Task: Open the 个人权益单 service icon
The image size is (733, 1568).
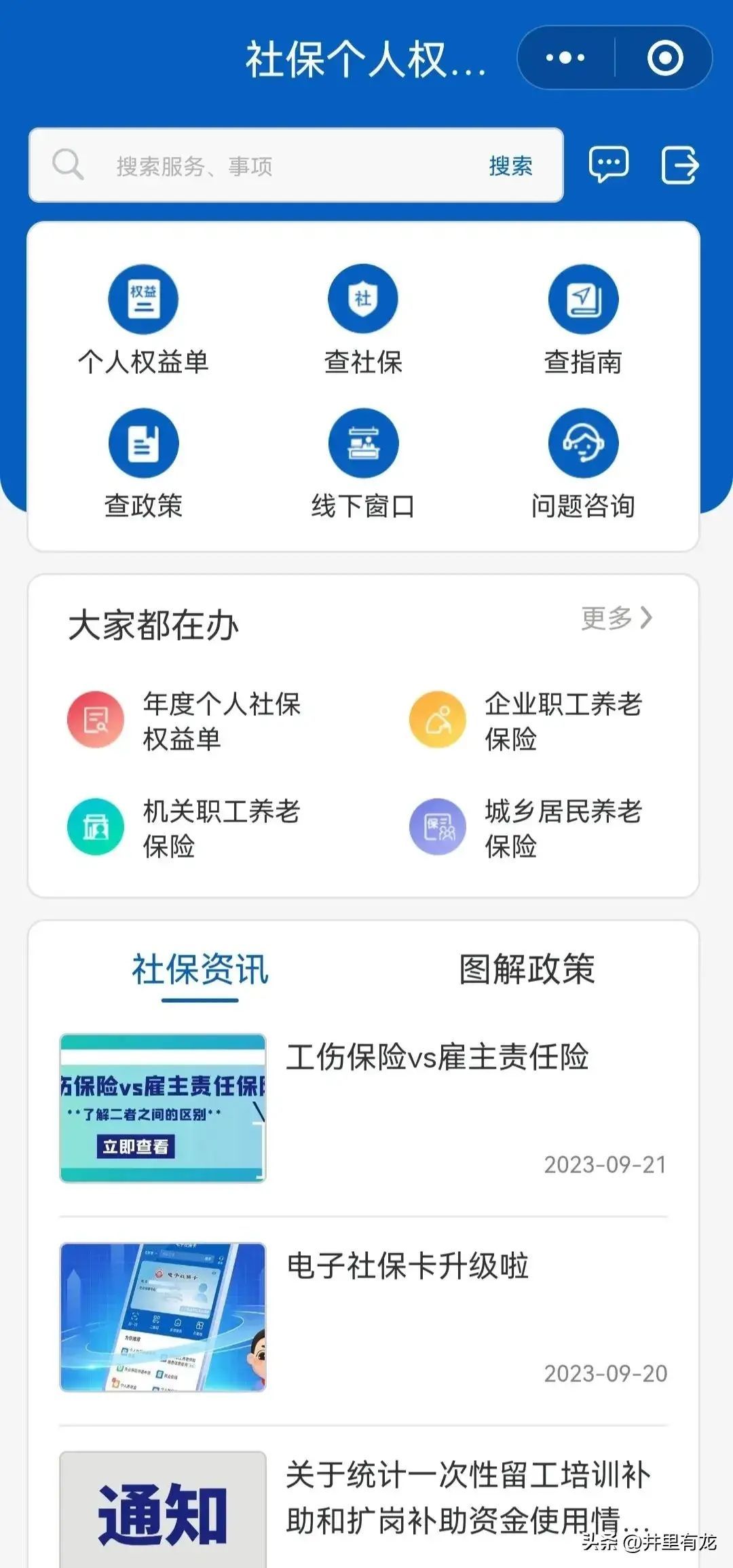Action: [143, 299]
